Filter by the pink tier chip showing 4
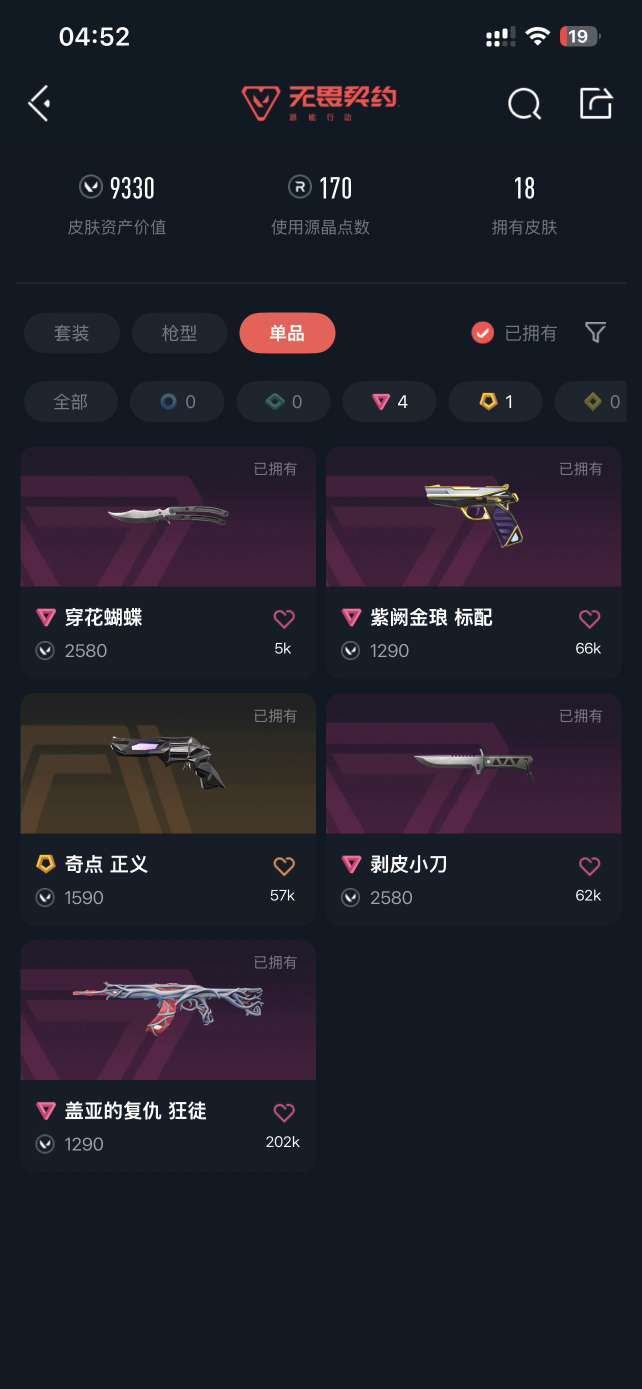The image size is (642, 1389). (389, 402)
